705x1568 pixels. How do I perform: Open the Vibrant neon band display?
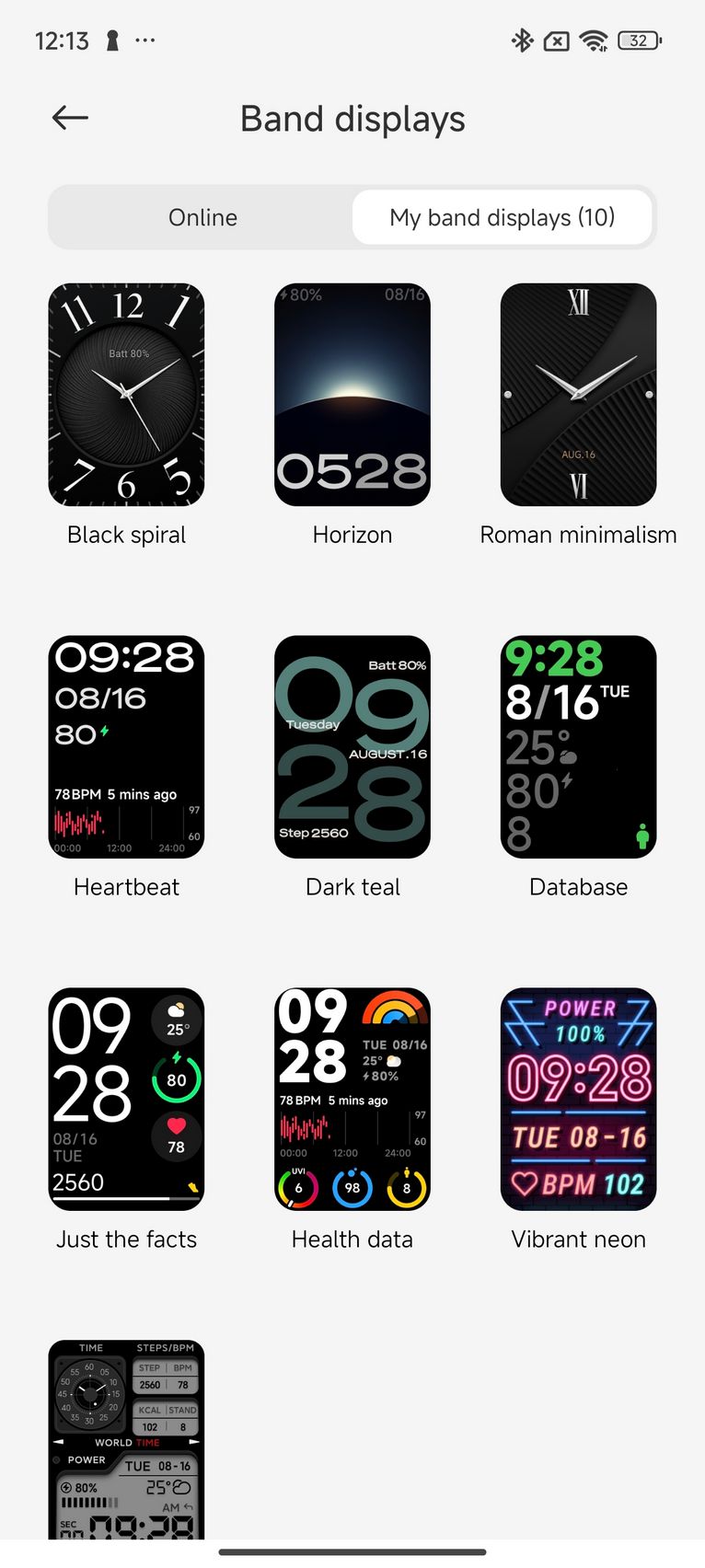tap(578, 1100)
